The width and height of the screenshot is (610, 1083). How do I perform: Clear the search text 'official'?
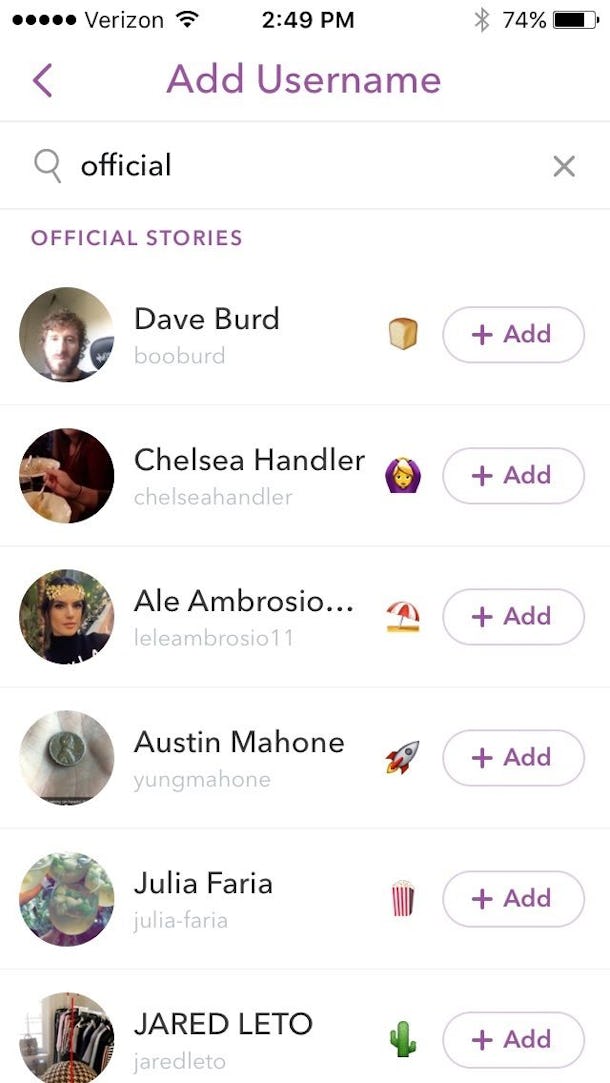(564, 166)
